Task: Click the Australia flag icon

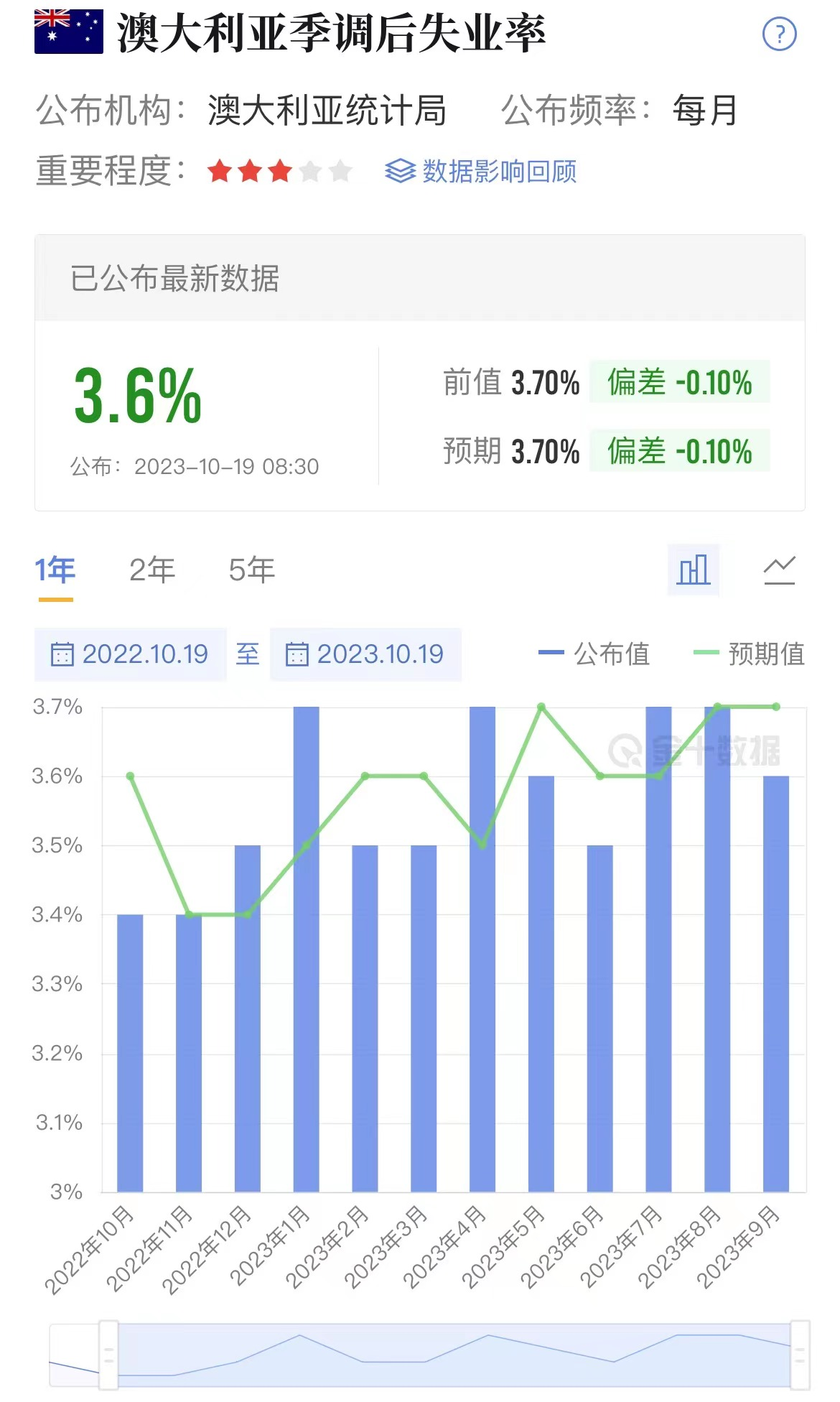Action: (68, 32)
